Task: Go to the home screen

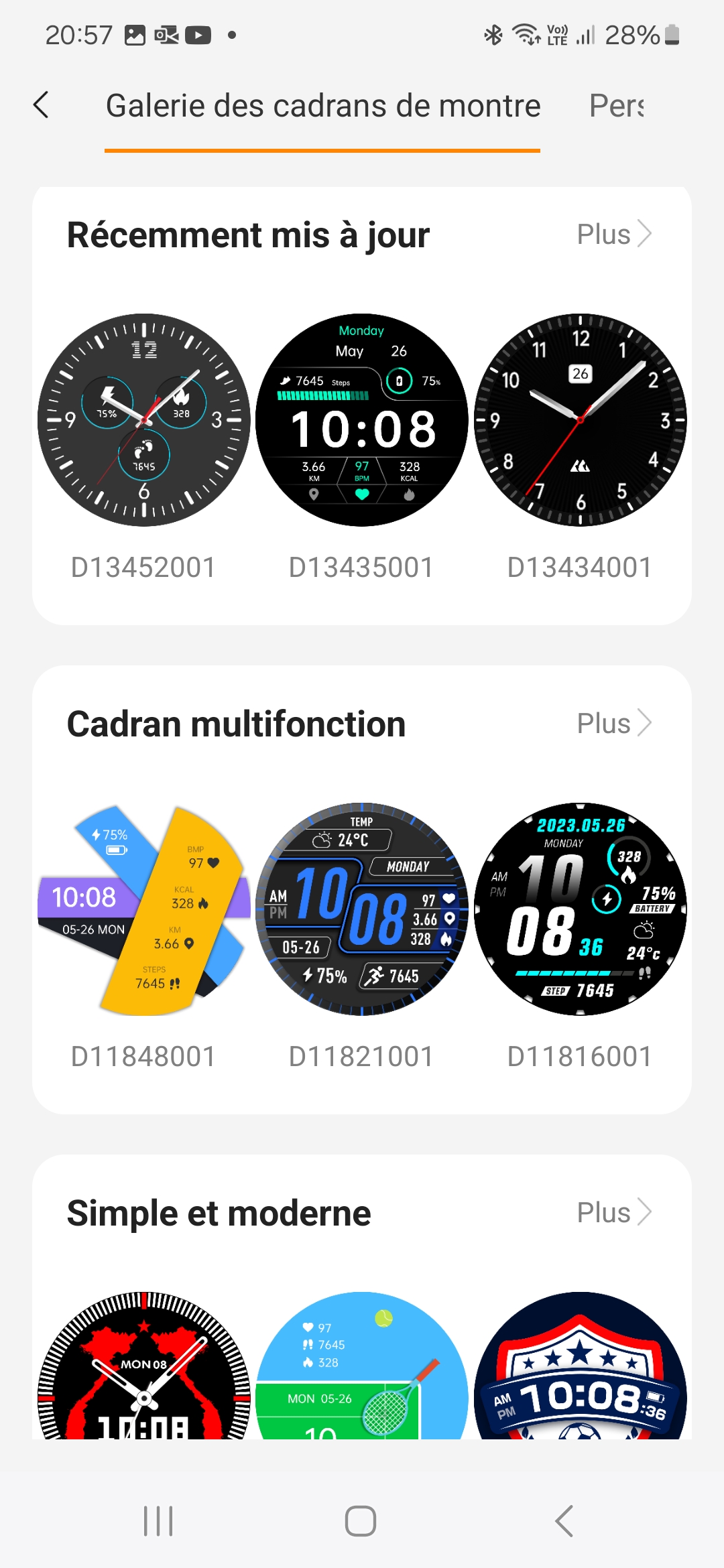Action: [361, 1521]
